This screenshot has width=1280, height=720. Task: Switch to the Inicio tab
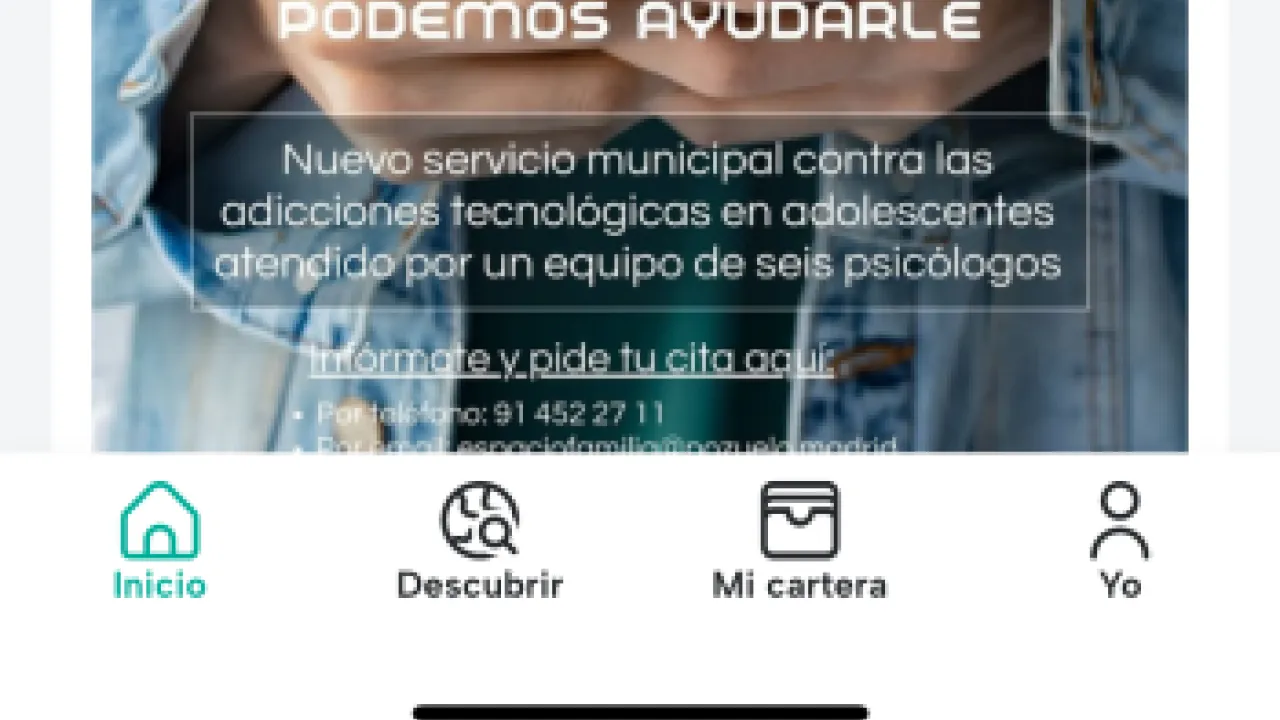(x=160, y=540)
